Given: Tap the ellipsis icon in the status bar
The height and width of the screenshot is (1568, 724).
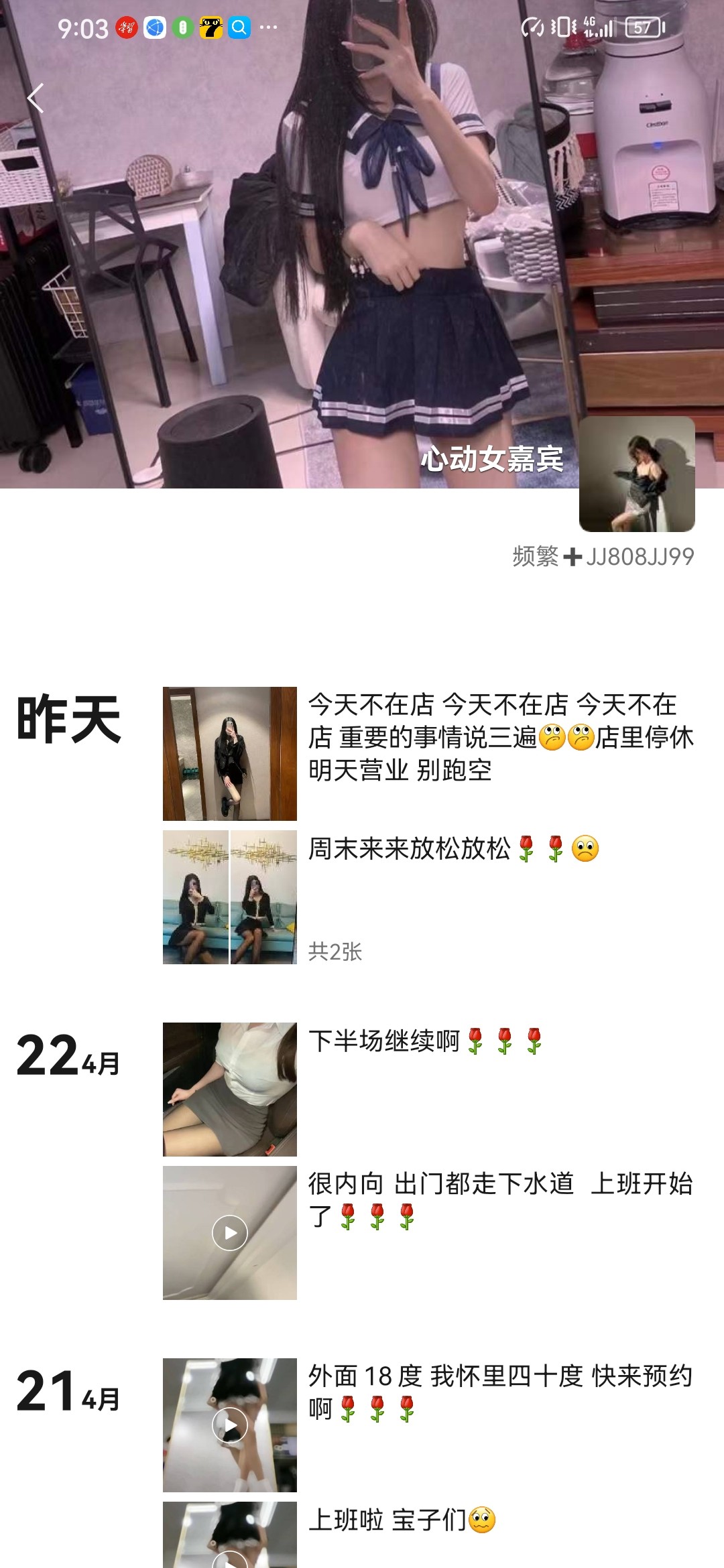Looking at the screenshot, I should coord(267,27).
